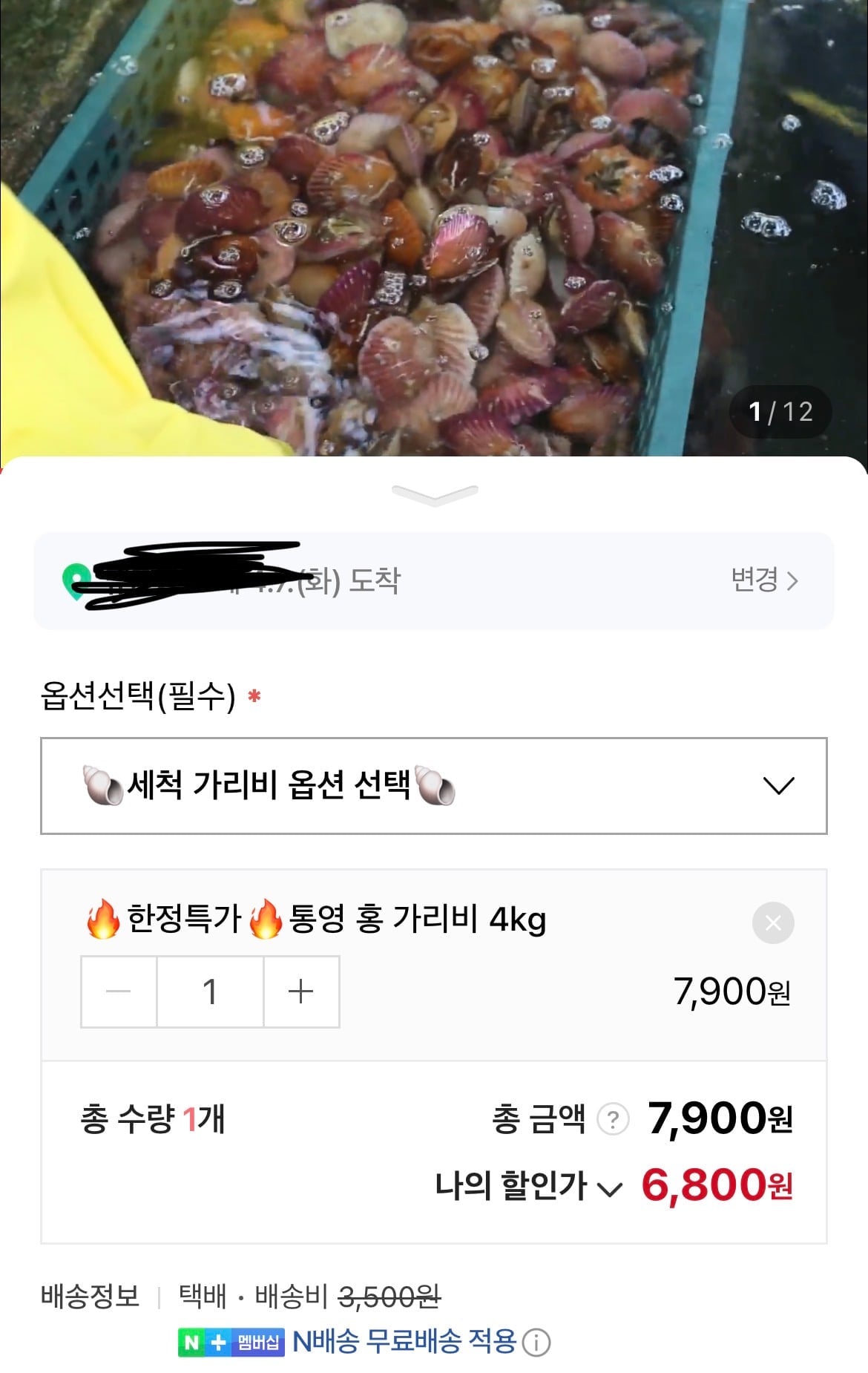Image resolution: width=868 pixels, height=1373 pixels.
Task: Open the 총 금액 question mark help
Action: (613, 1119)
